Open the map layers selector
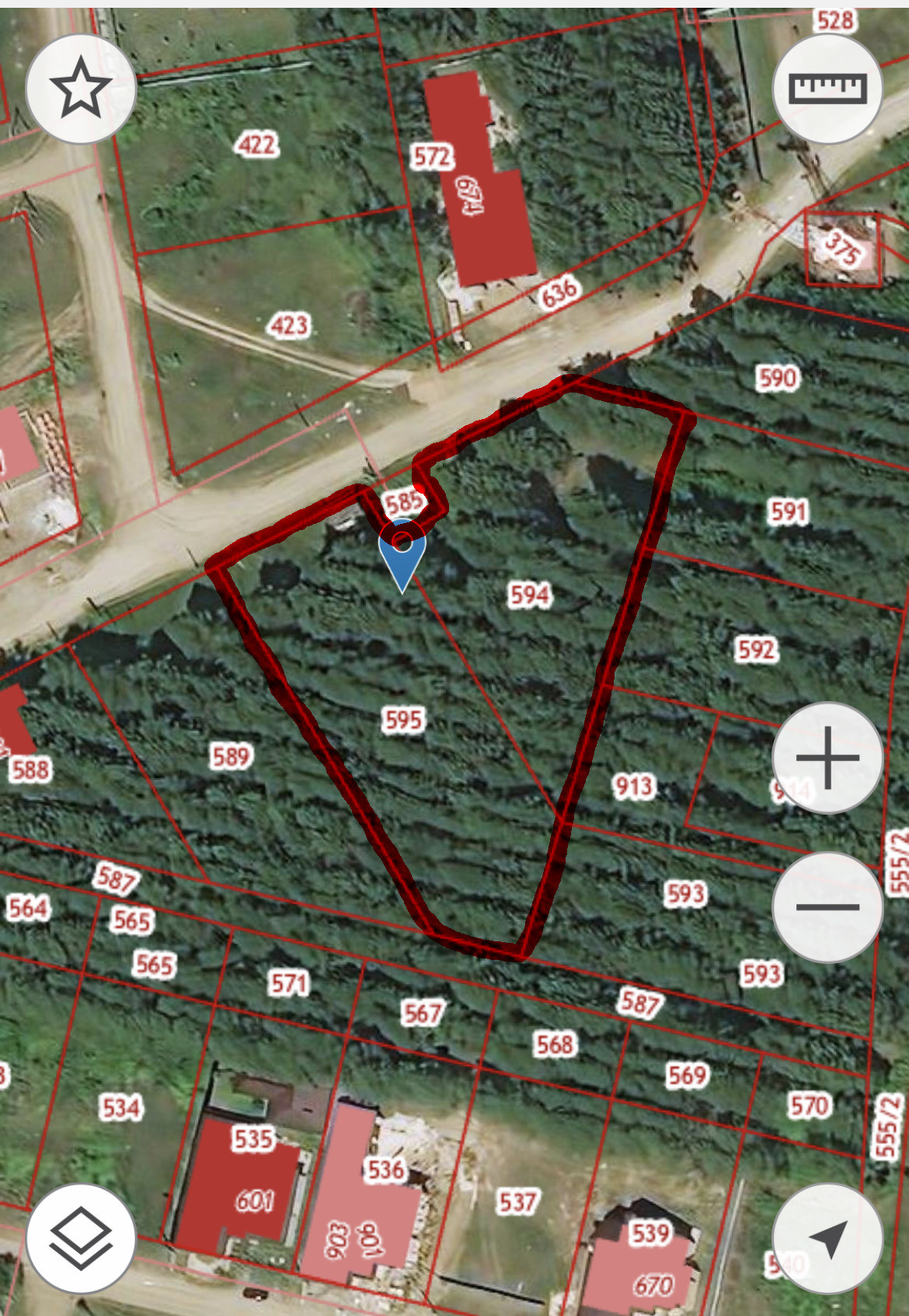The height and width of the screenshot is (1316, 909). (x=81, y=1239)
